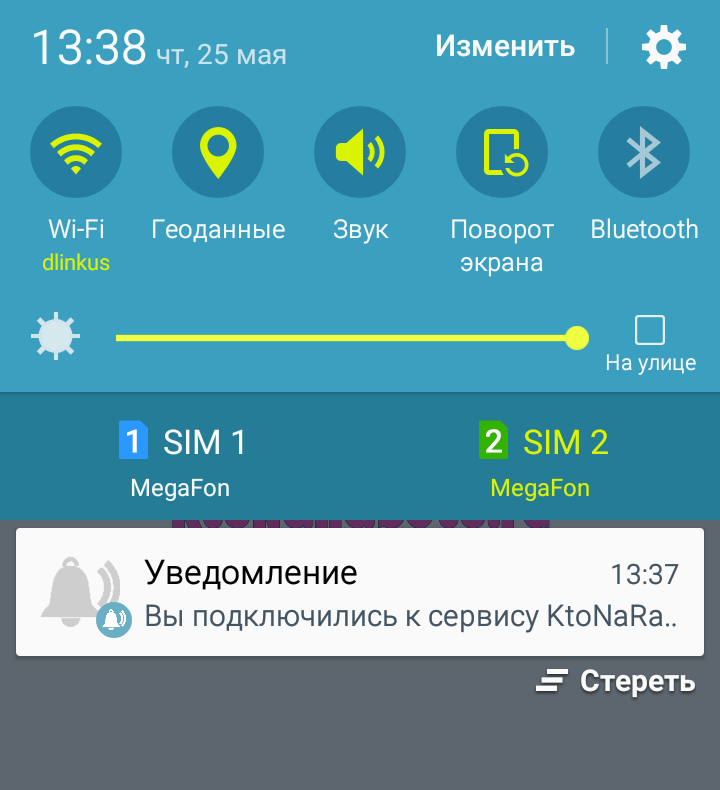The height and width of the screenshot is (790, 720).
Task: Select SIM 2 MegaFon
Action: (x=541, y=459)
